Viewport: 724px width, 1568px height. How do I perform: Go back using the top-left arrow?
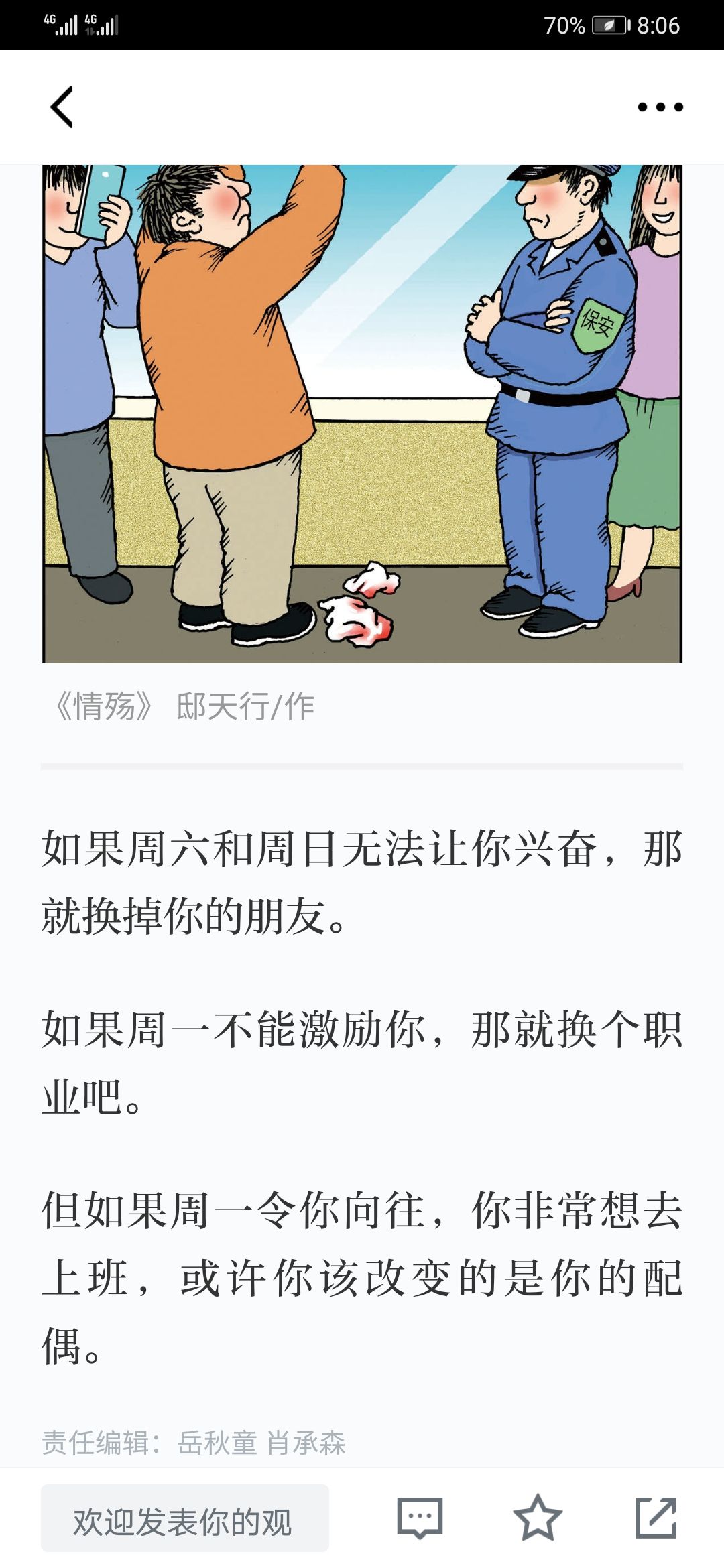click(x=62, y=107)
